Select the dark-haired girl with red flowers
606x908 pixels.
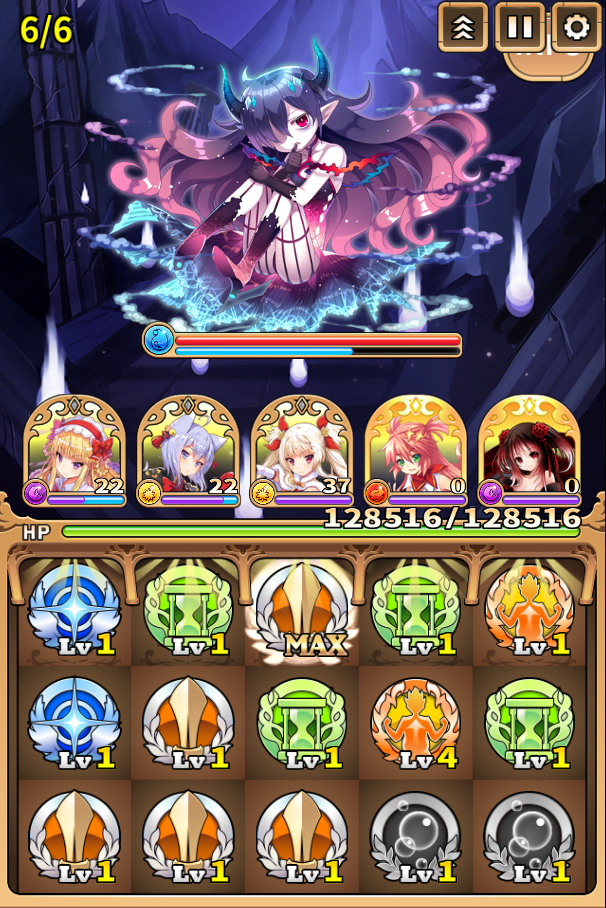tap(530, 448)
